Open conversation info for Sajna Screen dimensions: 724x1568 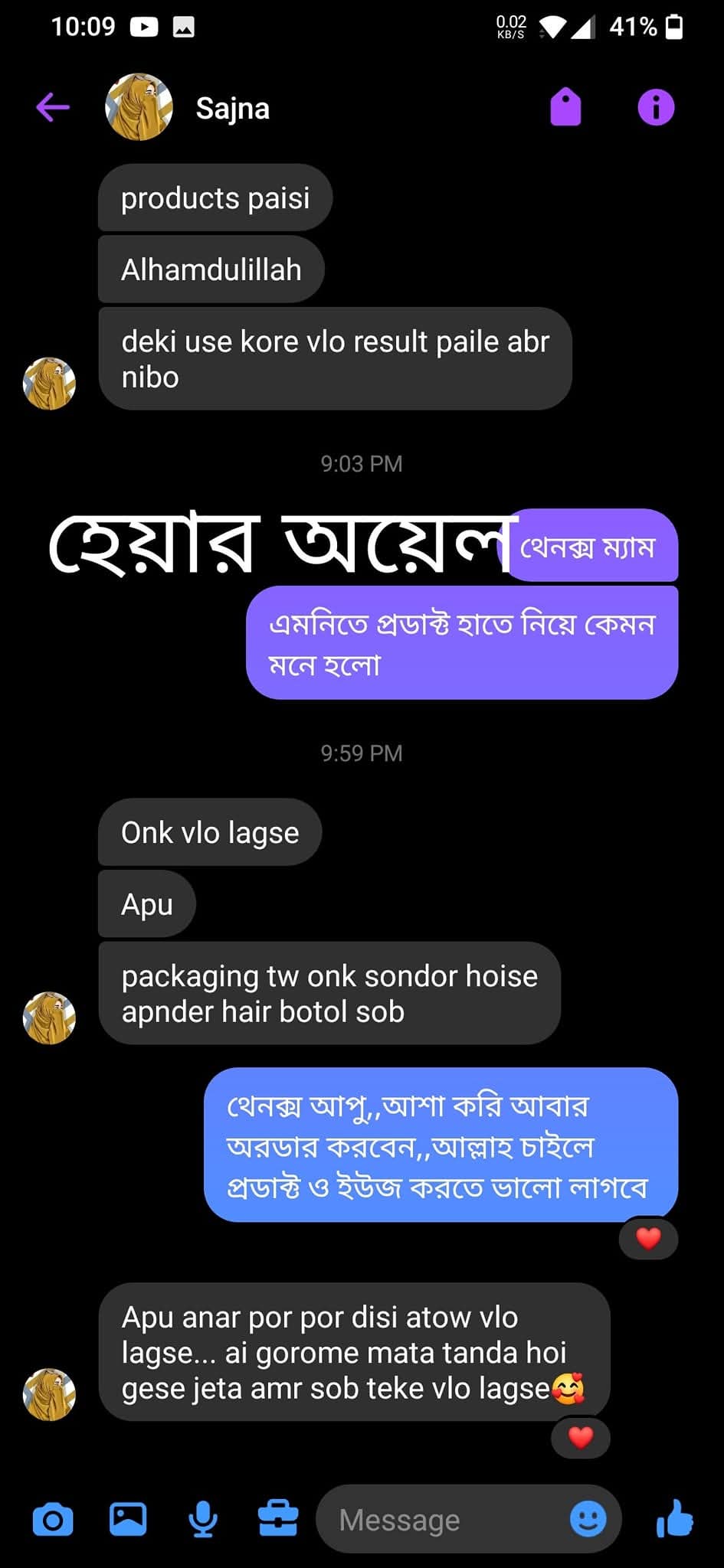coord(656,107)
